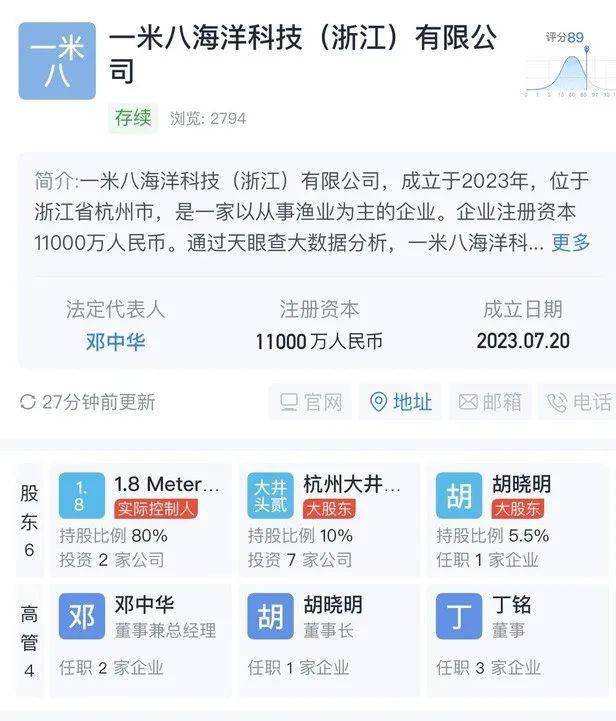Viewport: 616px width, 721px height.
Task: Open legal representative 邓中华's blue name link
Action: (115, 341)
